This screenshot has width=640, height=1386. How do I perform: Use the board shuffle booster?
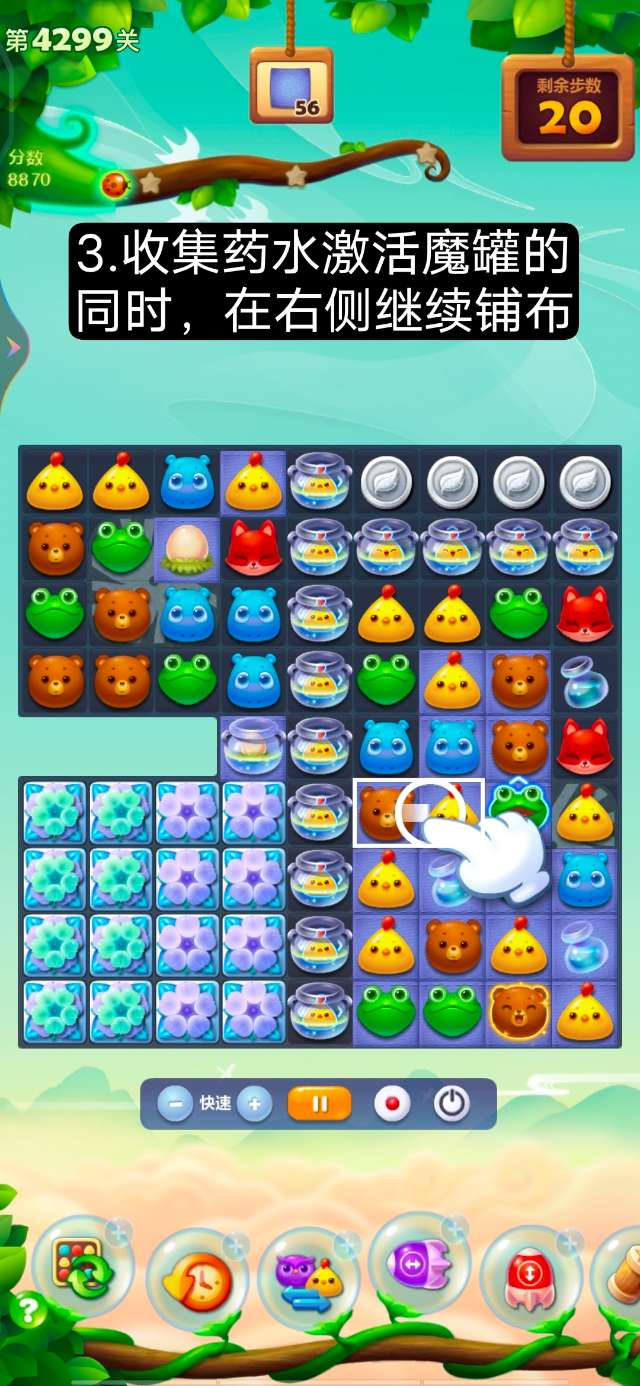[x=84, y=1268]
